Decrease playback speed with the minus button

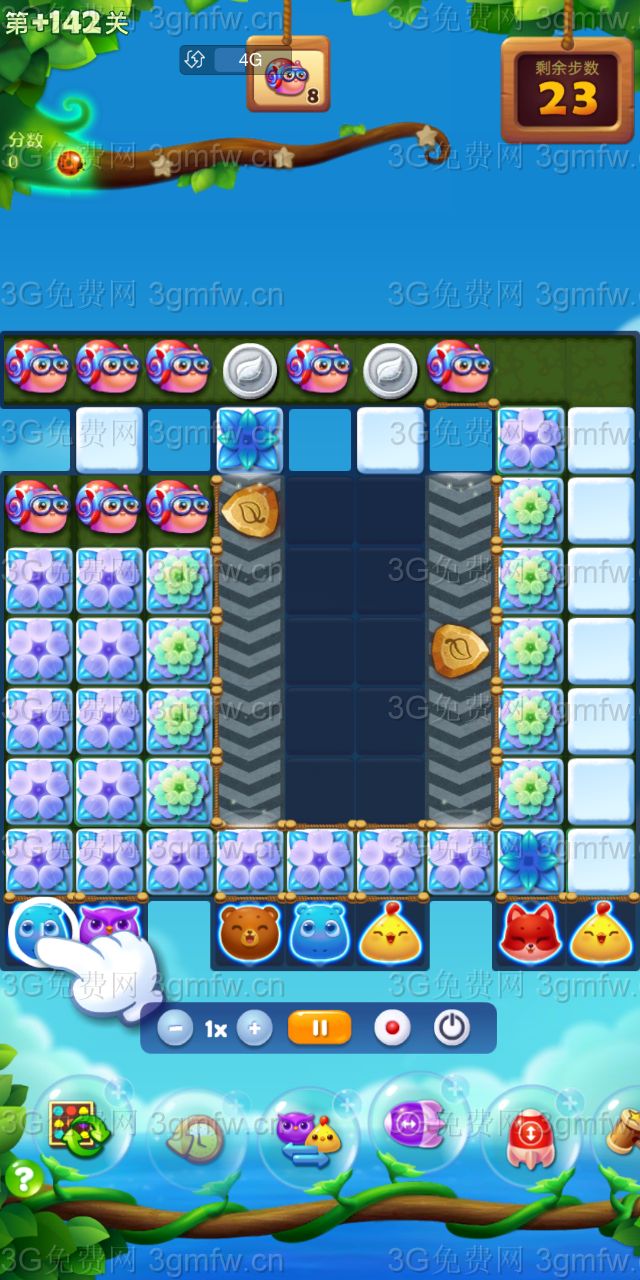click(x=175, y=1028)
